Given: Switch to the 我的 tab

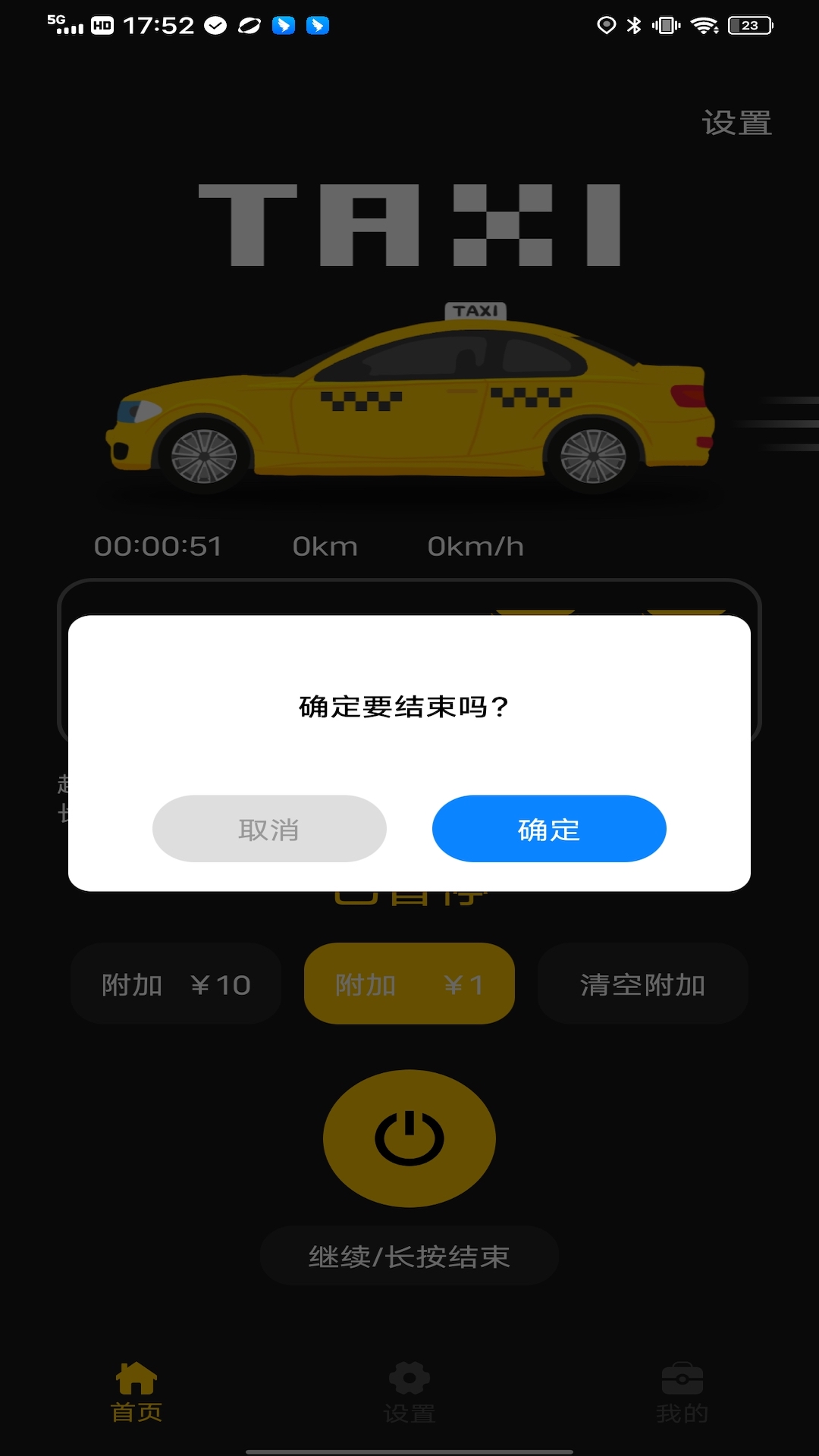Looking at the screenshot, I should [682, 1392].
